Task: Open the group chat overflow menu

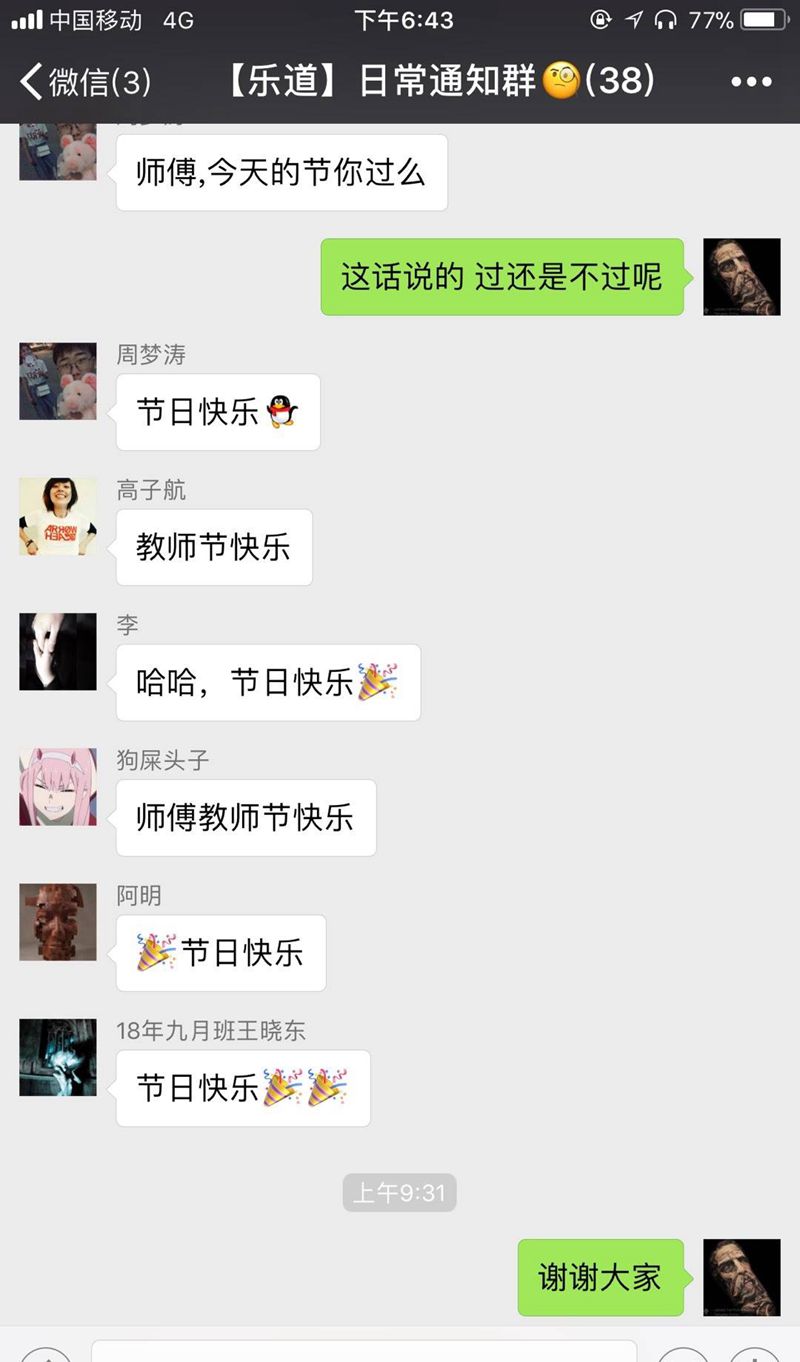Action: [751, 81]
